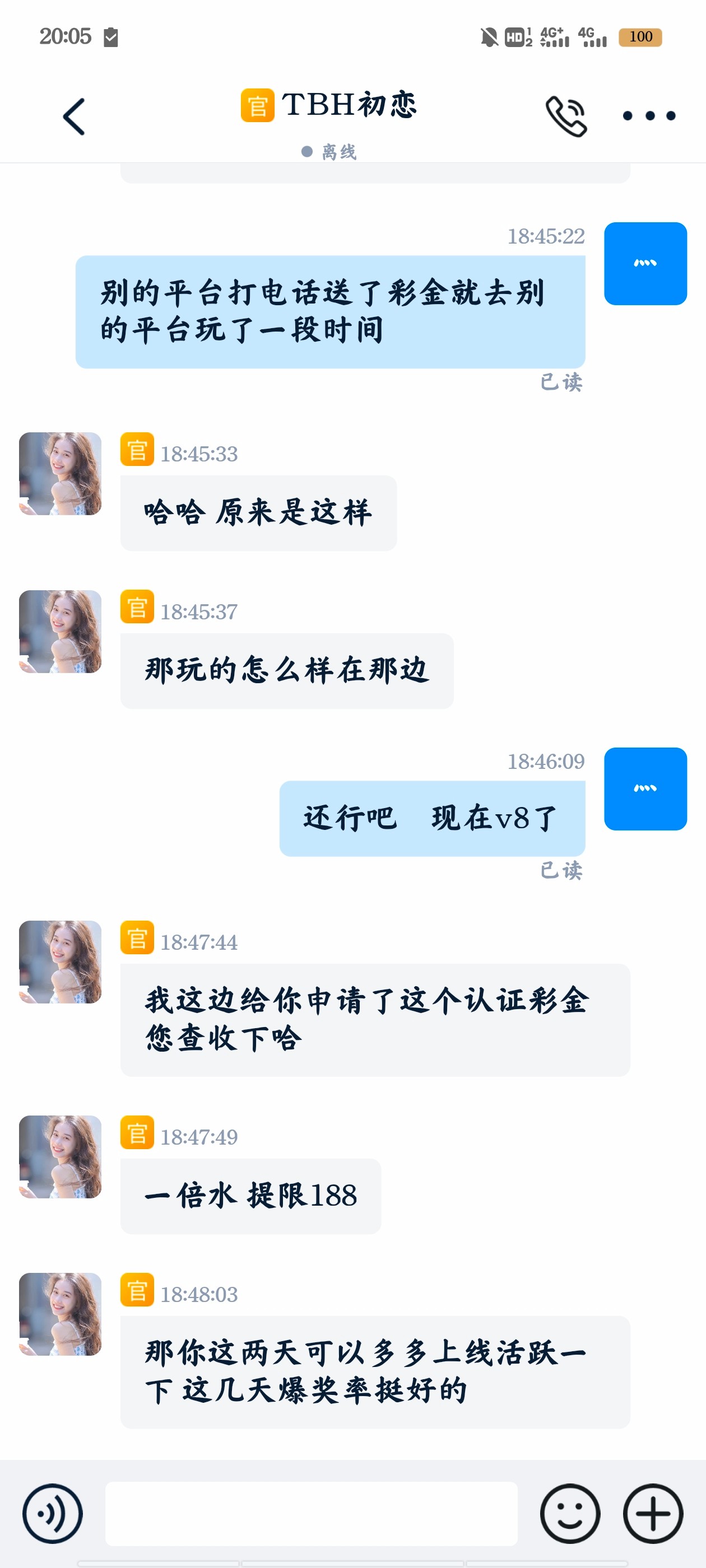This screenshot has width=706, height=1568.
Task: Open the plus attachment menu
Action: tap(652, 1513)
